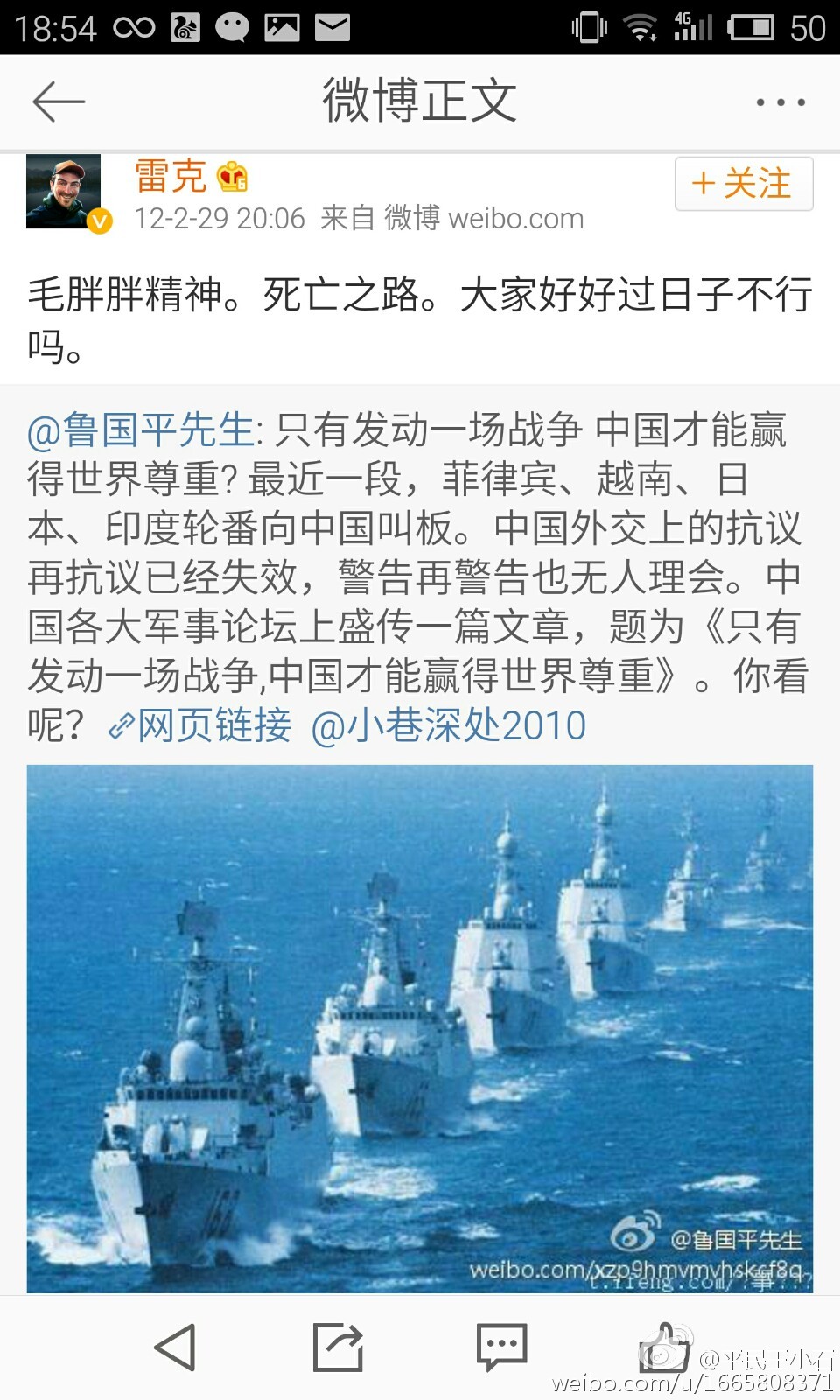Viewport: 840px width, 1400px height.
Task: Open 雷克's profile avatar
Action: tap(64, 192)
